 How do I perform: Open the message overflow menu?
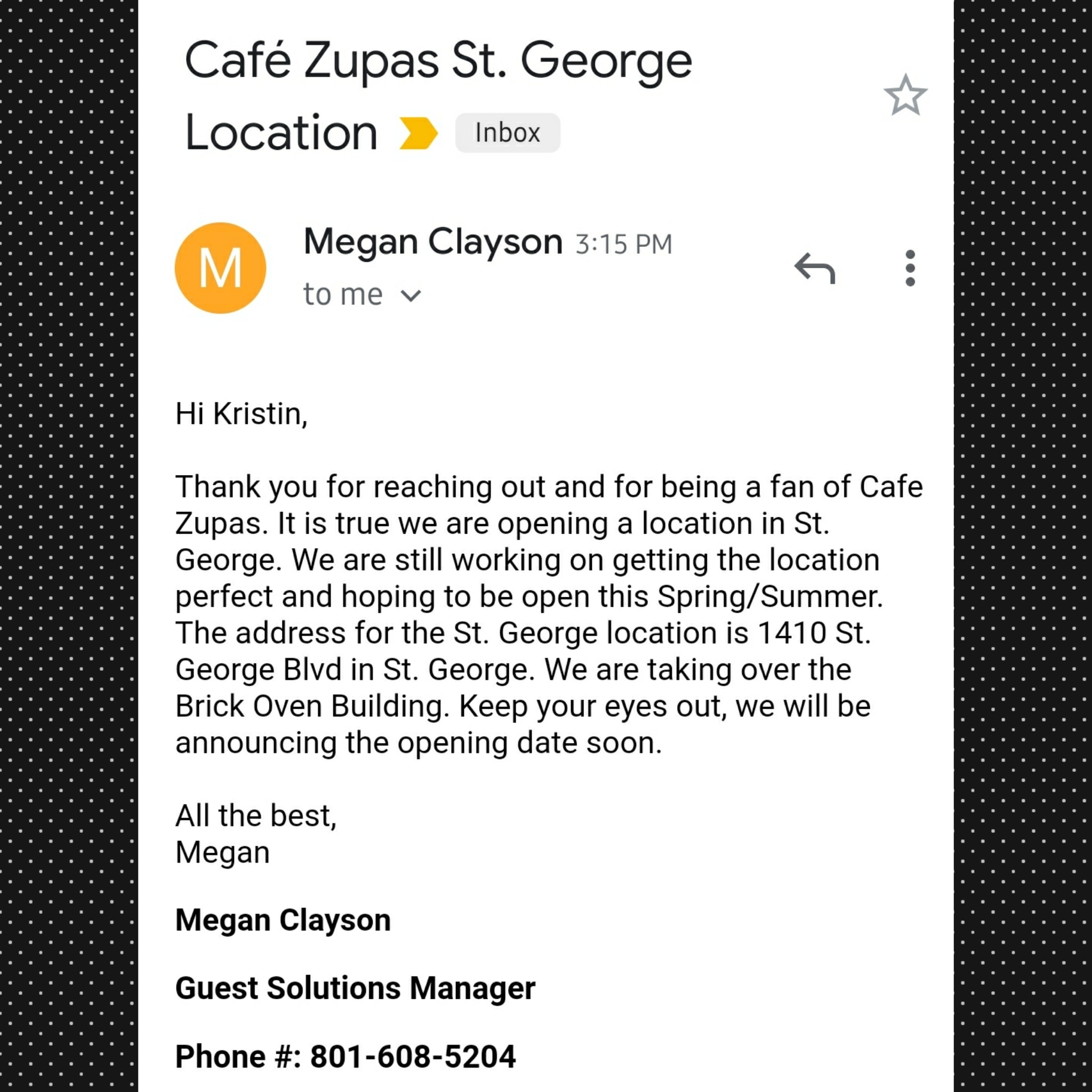click(910, 268)
